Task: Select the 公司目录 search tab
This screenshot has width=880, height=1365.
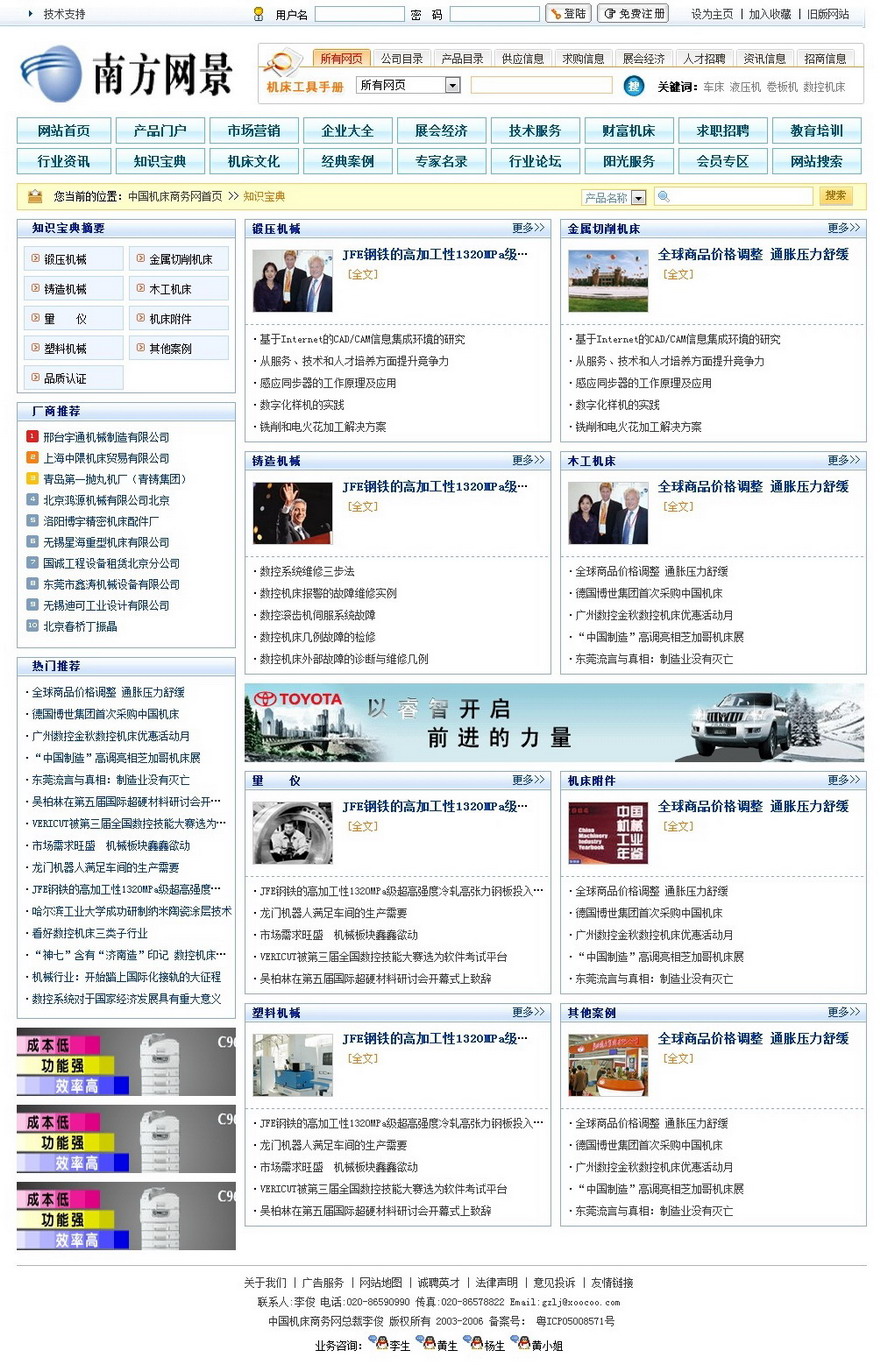Action: (402, 59)
